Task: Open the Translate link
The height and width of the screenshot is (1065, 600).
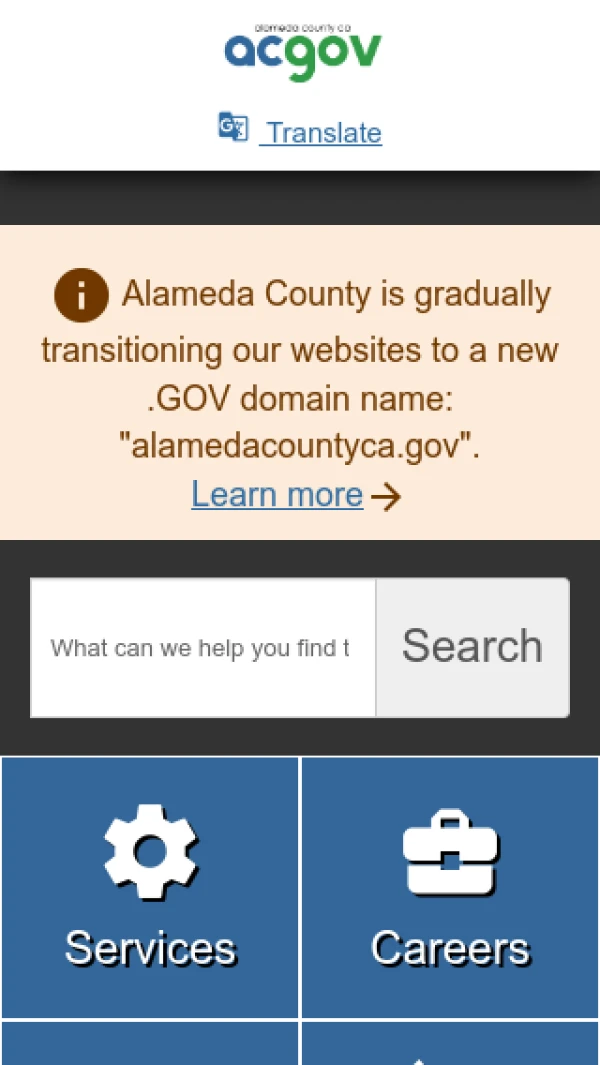Action: [302, 132]
